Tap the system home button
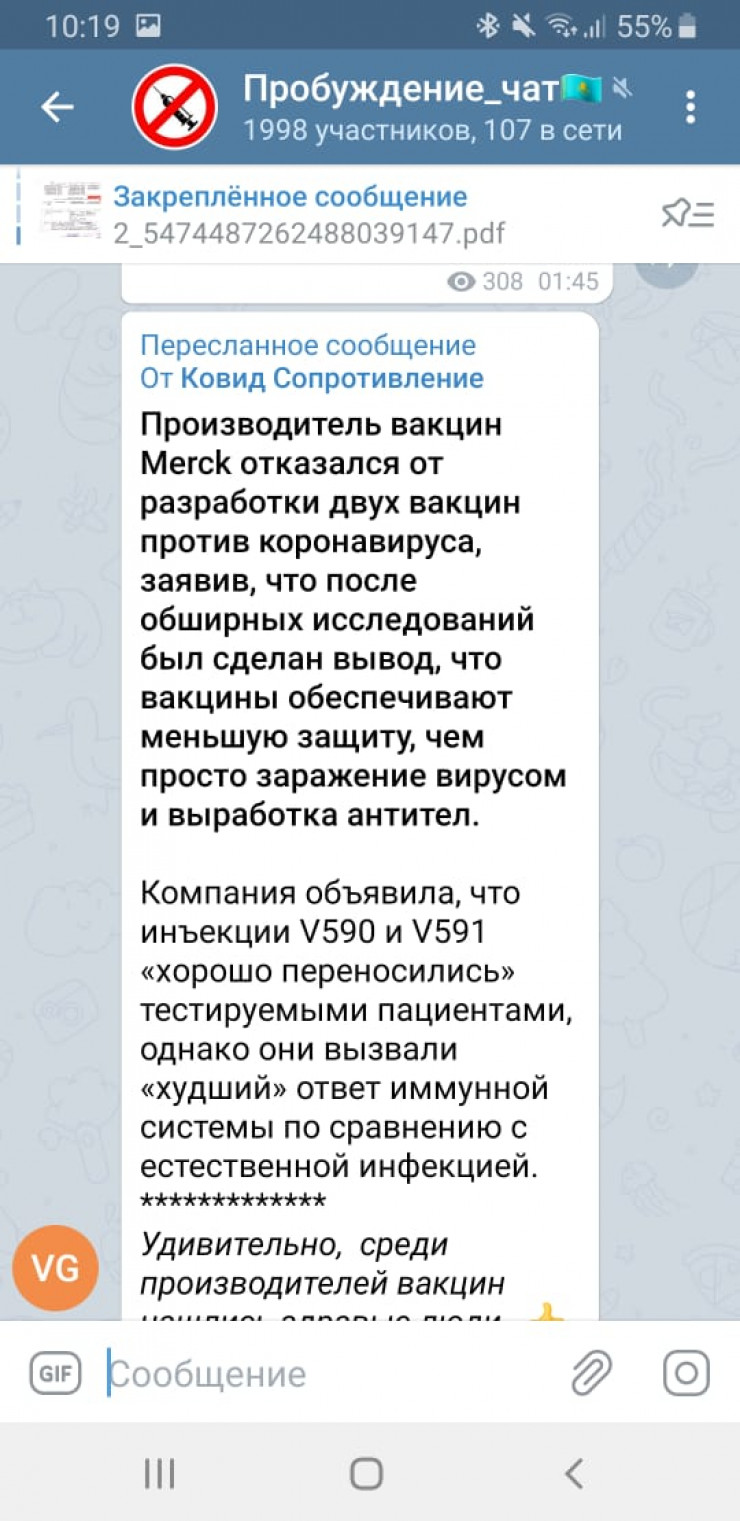The width and height of the screenshot is (740, 1521). [367, 1473]
